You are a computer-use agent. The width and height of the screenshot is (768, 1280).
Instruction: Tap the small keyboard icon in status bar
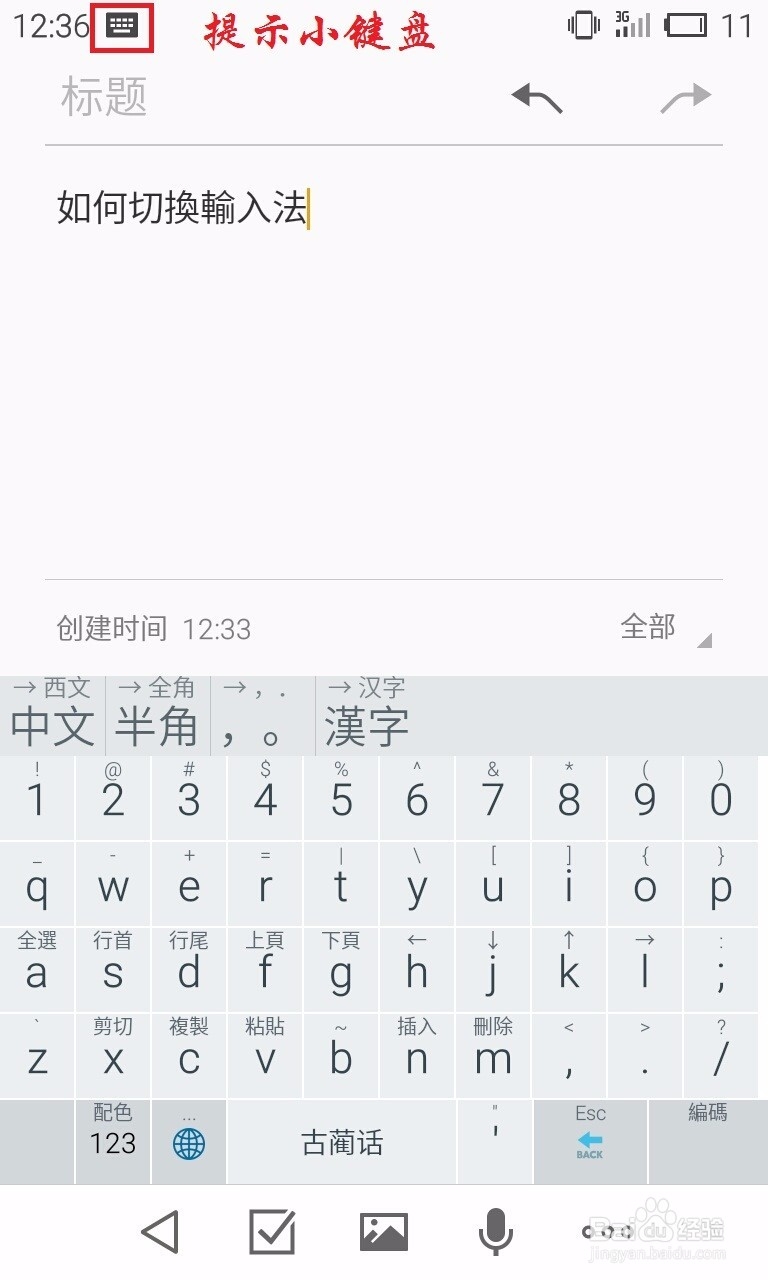(122, 26)
